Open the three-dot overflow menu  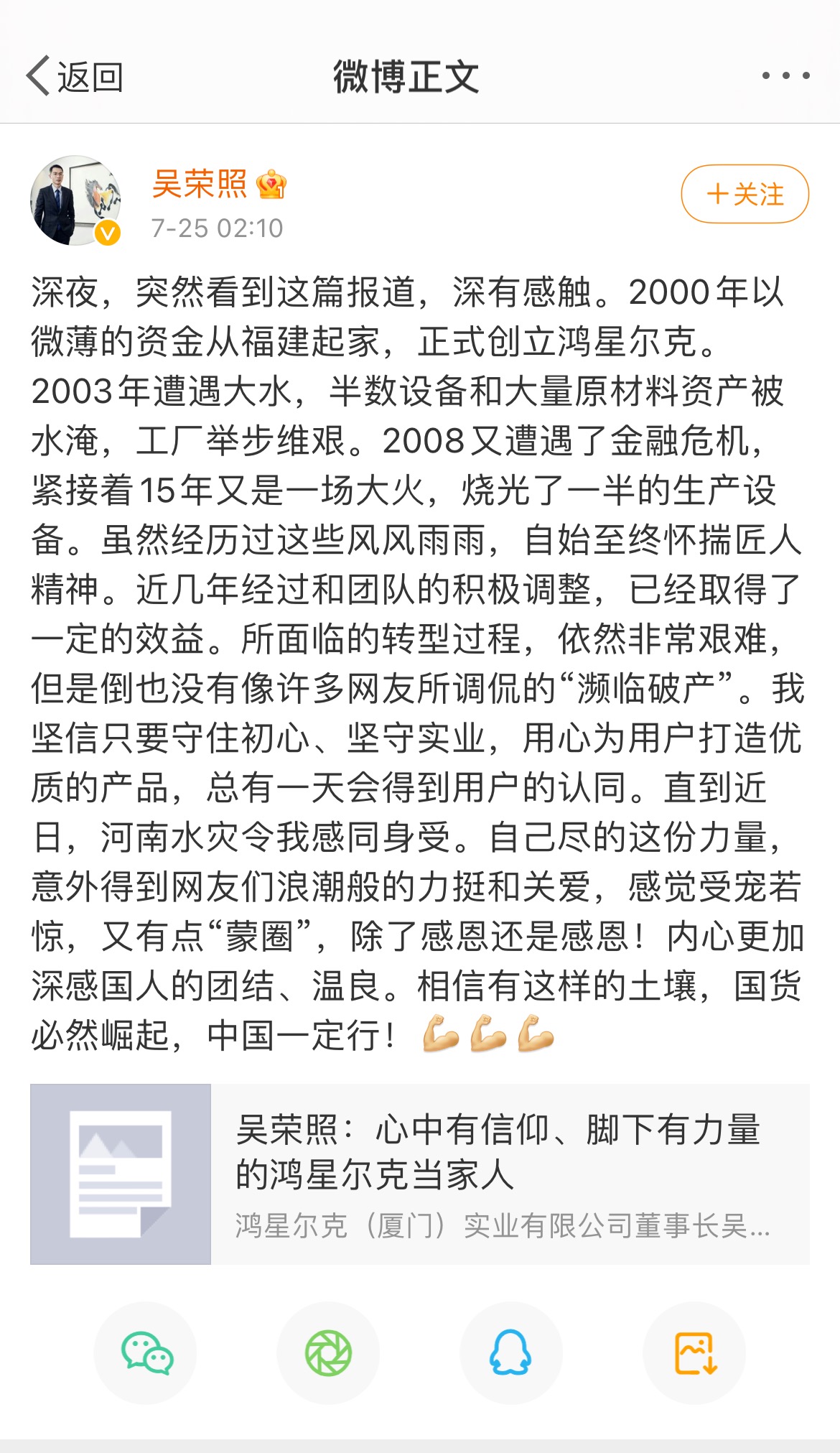pos(785,75)
